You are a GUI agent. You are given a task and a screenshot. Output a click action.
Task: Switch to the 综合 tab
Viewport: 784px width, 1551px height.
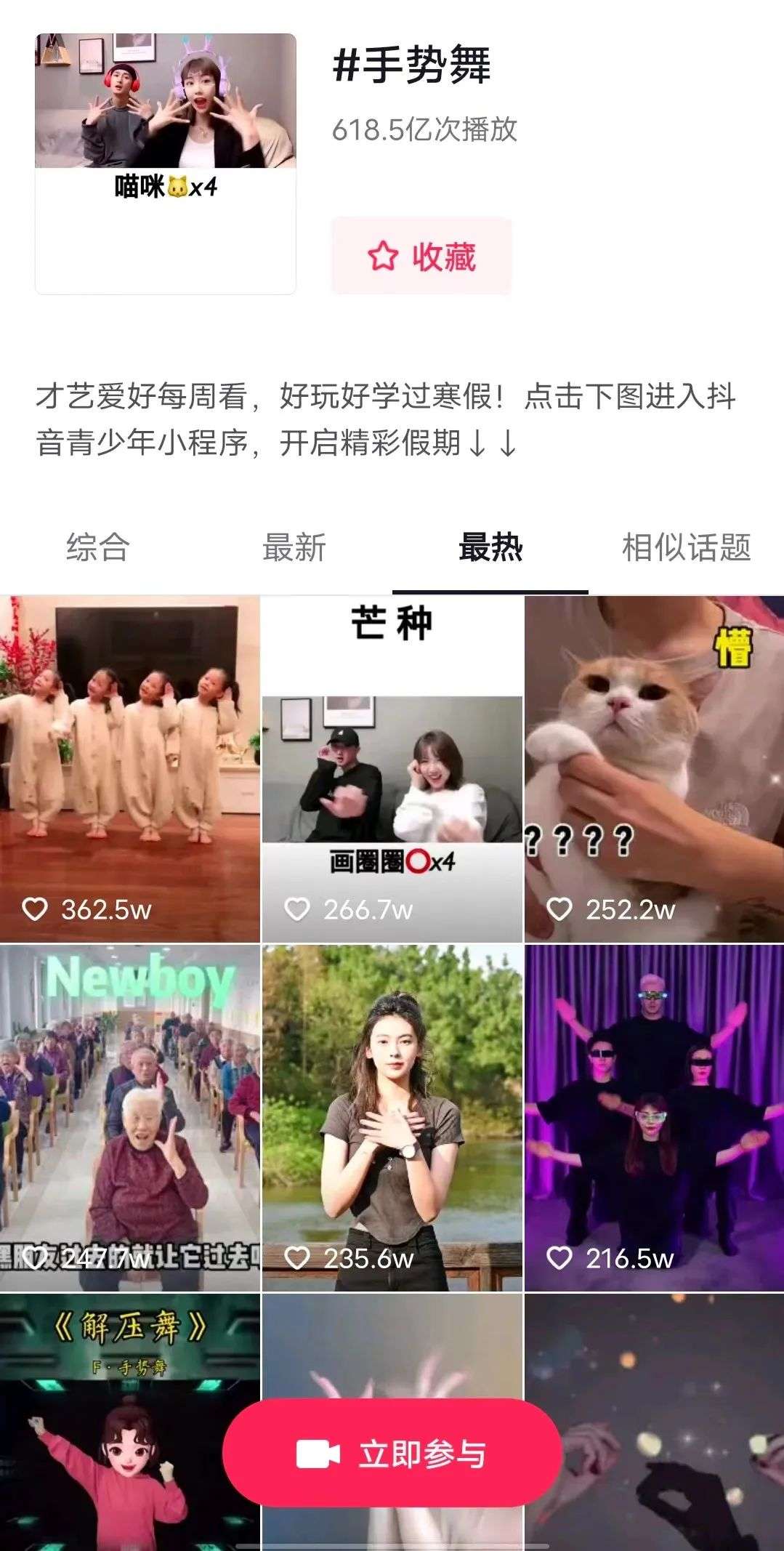[x=97, y=547]
